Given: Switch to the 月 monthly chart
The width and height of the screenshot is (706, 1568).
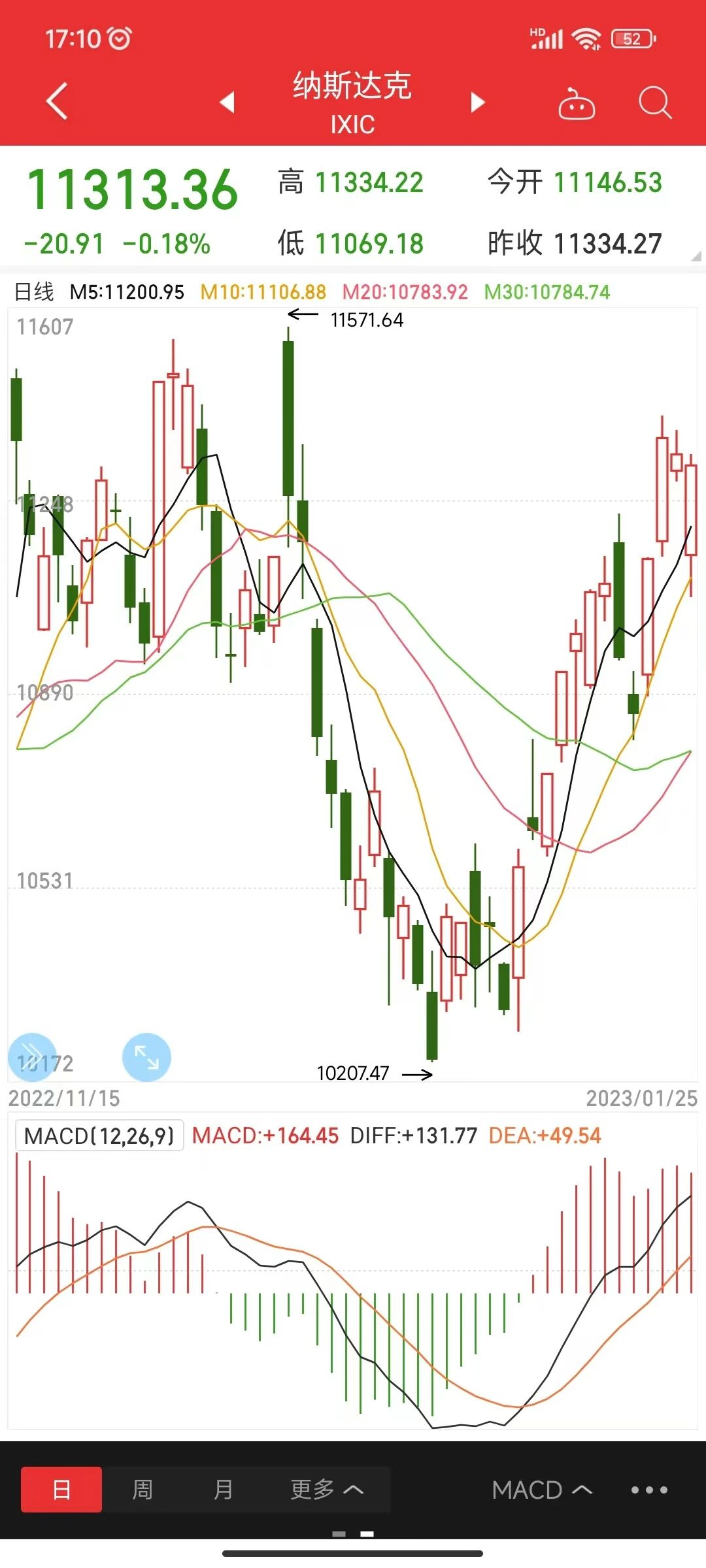Looking at the screenshot, I should [x=223, y=1490].
